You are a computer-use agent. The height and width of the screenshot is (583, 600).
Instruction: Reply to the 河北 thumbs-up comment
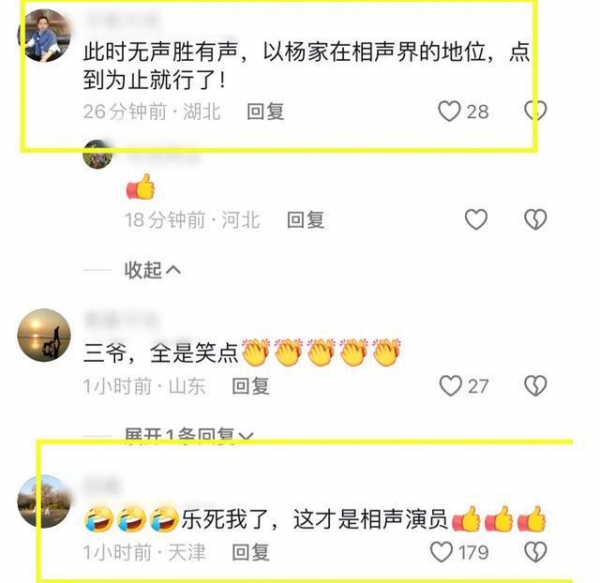coord(305,219)
